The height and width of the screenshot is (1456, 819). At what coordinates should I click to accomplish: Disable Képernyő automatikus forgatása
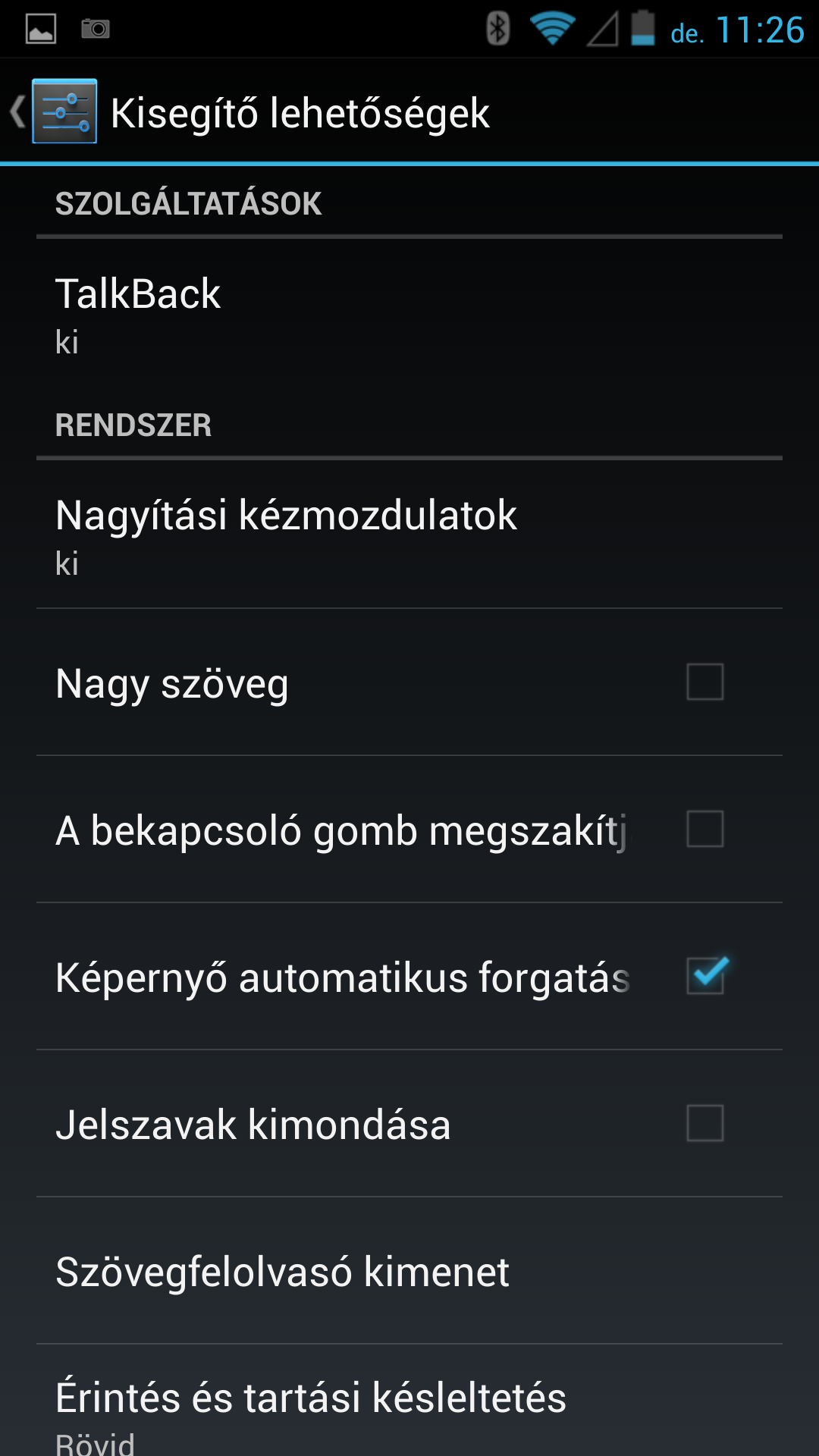(704, 976)
